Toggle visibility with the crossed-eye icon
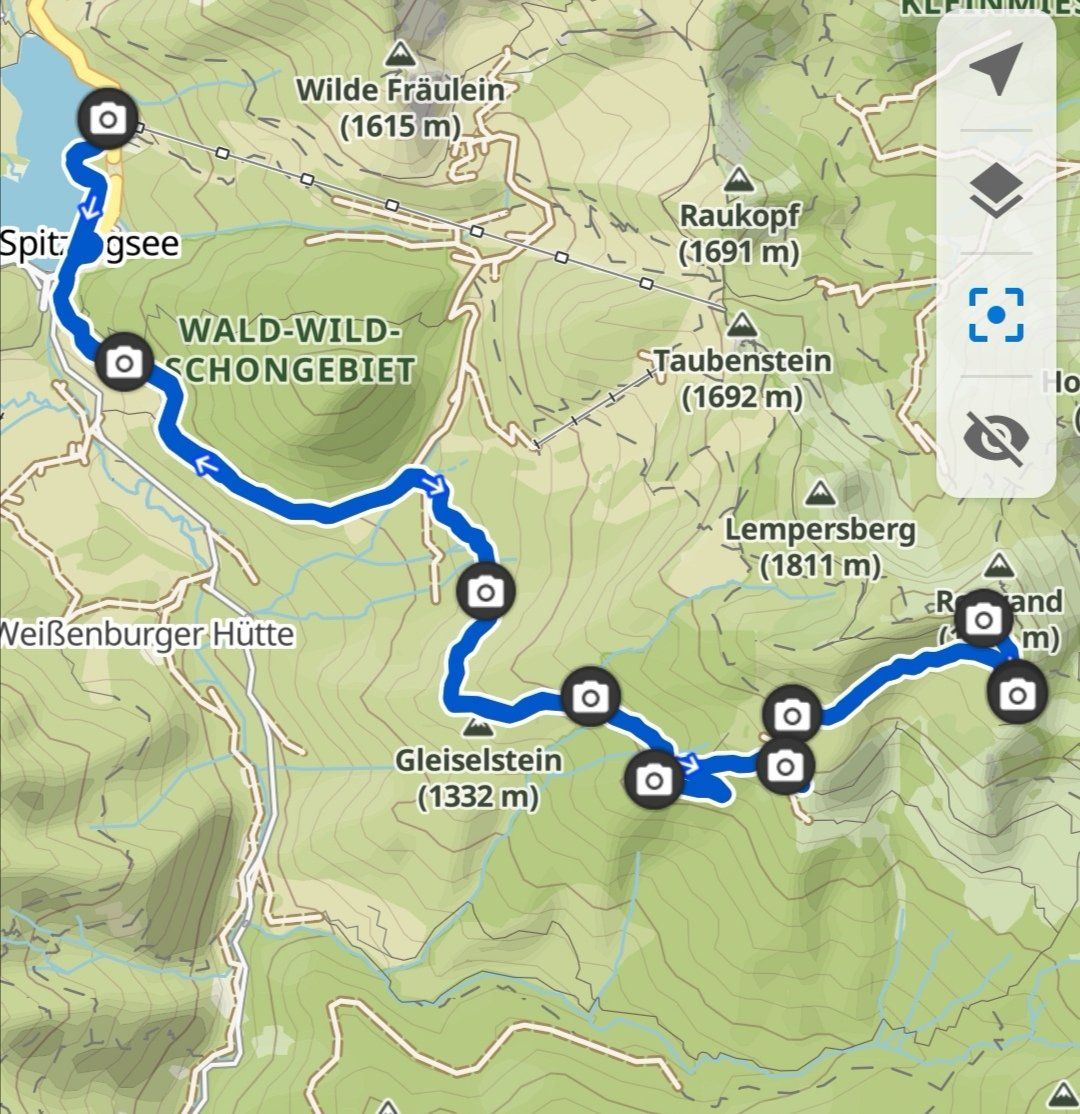1080x1114 pixels. (996, 438)
